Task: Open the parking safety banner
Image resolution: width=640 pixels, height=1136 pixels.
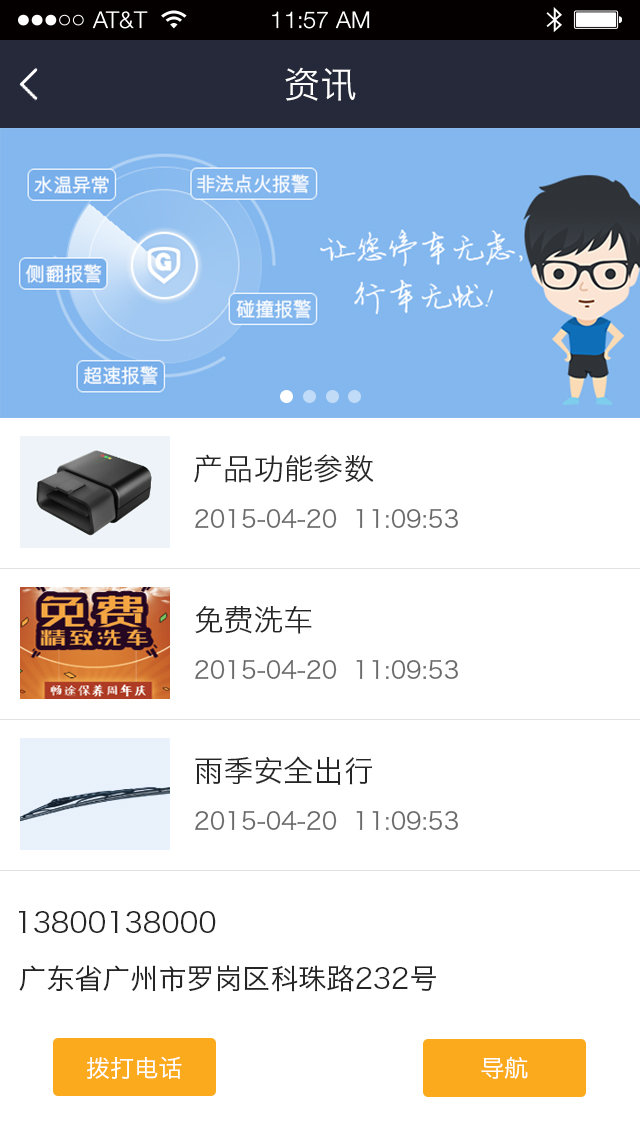Action: pos(320,270)
